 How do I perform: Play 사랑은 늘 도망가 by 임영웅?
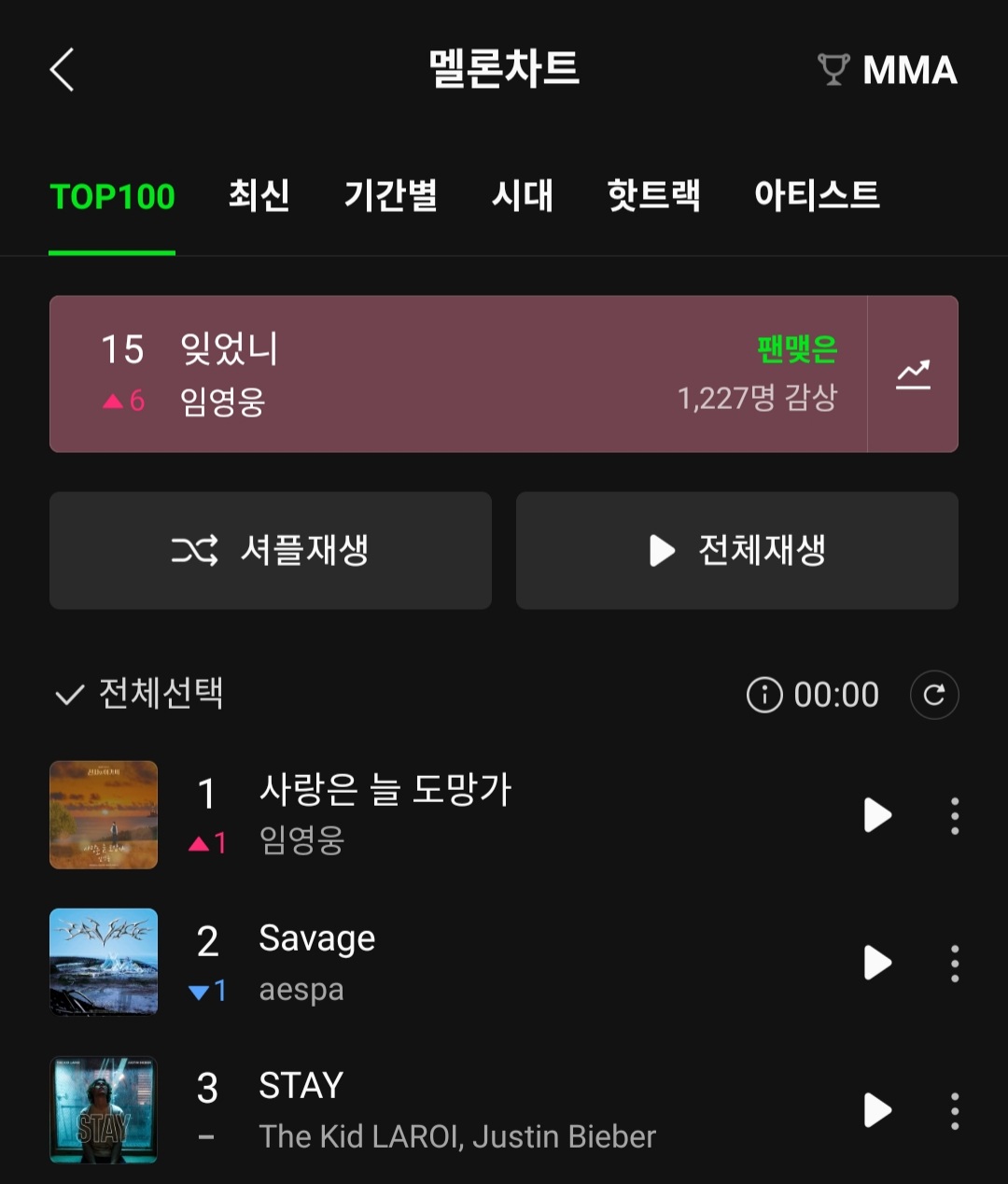[x=876, y=815]
